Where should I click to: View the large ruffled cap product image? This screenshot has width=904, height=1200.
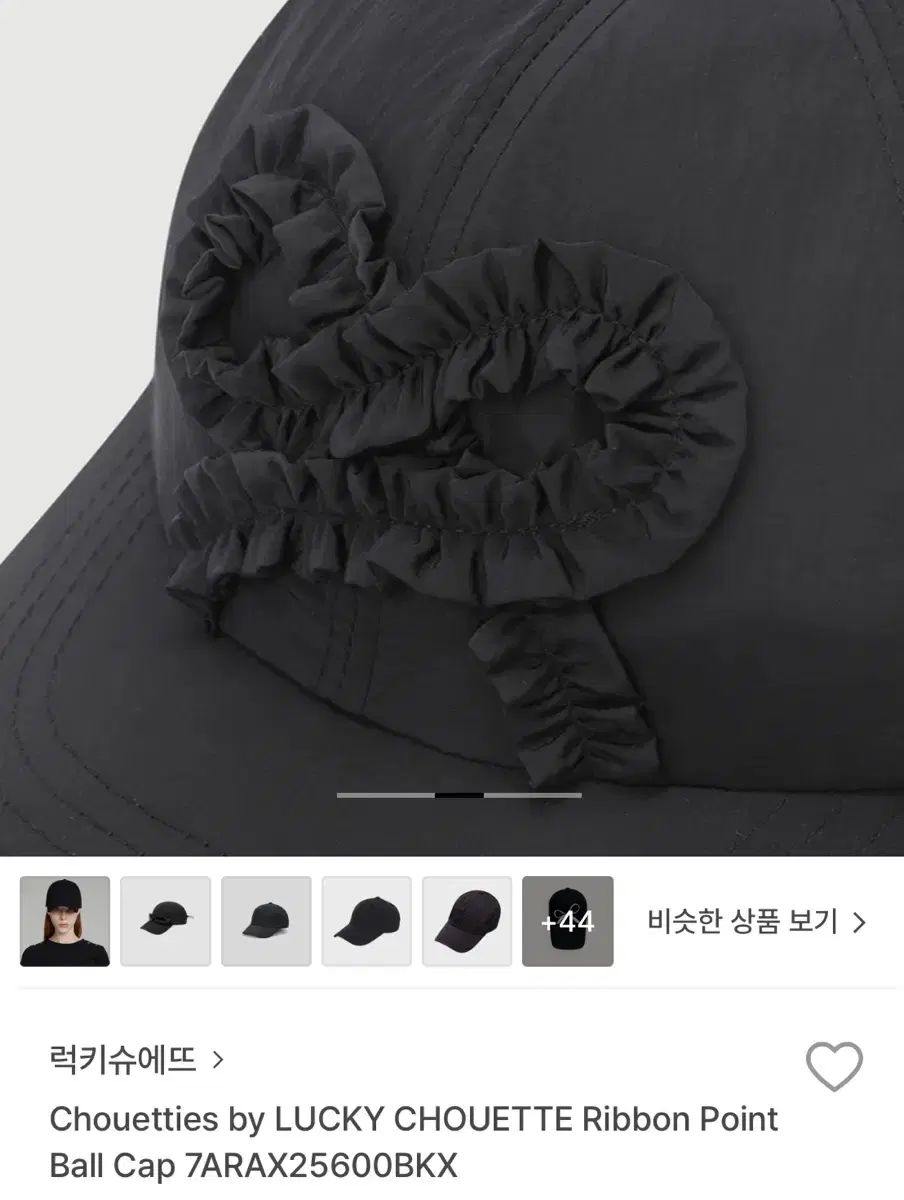pos(452,420)
